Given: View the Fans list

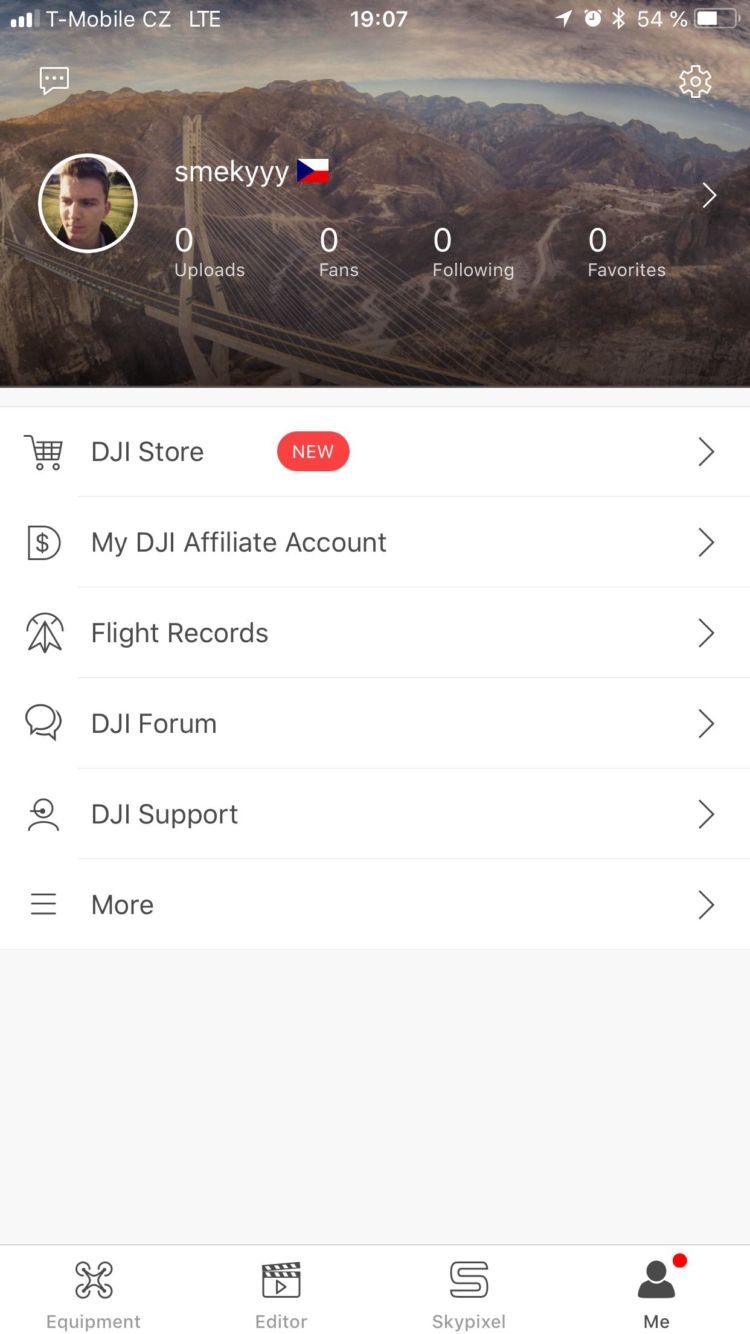Looking at the screenshot, I should (338, 252).
